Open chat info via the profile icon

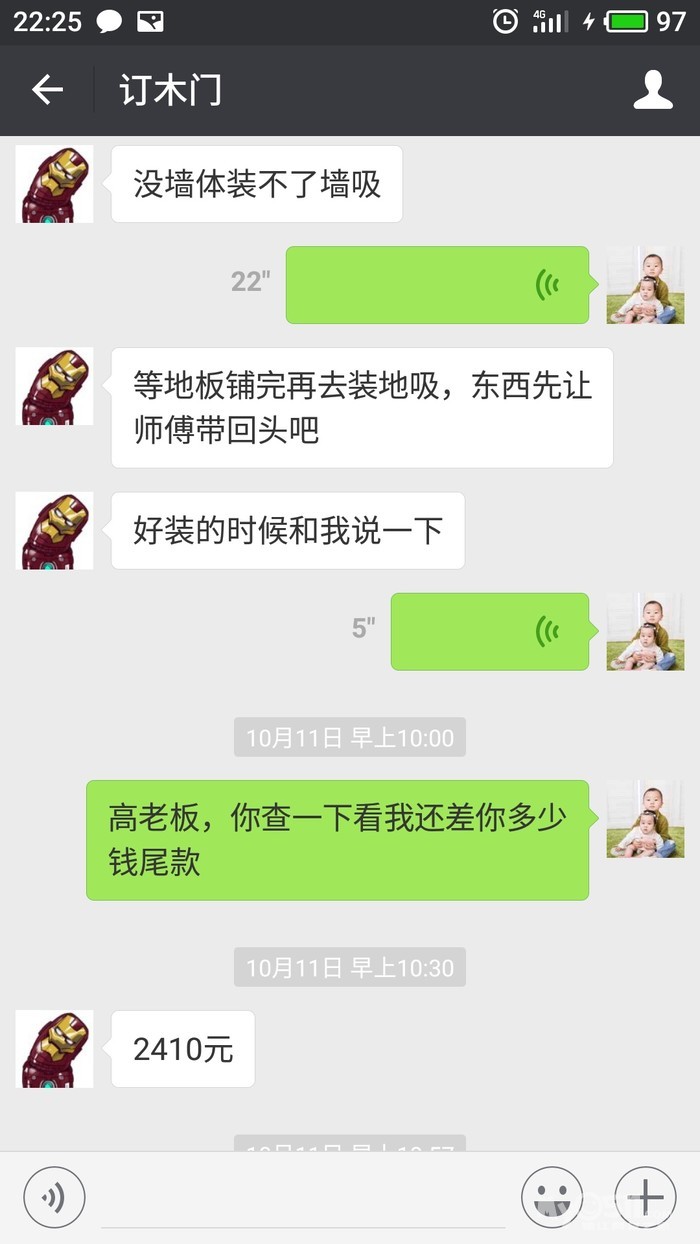coord(653,90)
